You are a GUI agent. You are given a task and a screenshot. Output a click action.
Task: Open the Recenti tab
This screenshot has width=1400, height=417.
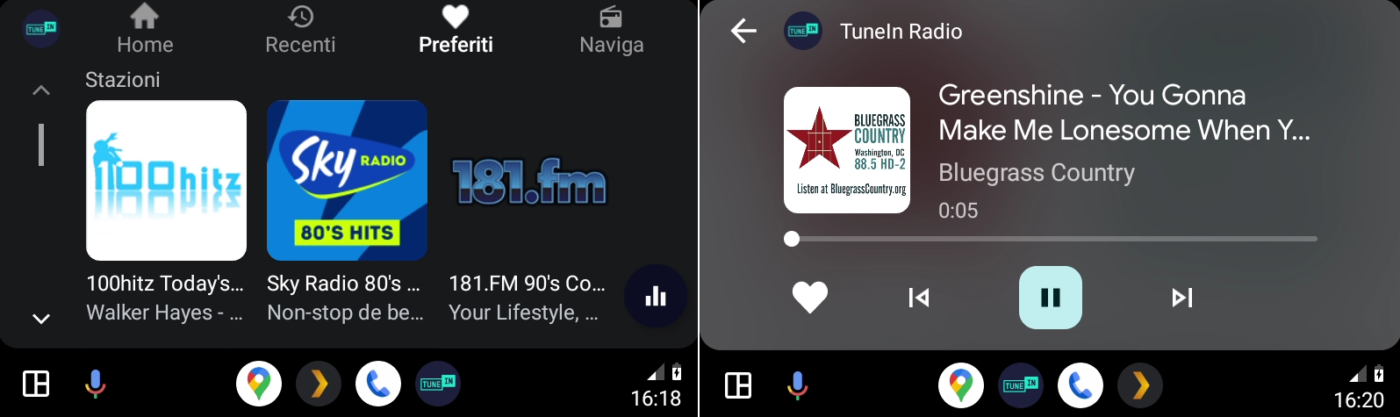coord(300,29)
